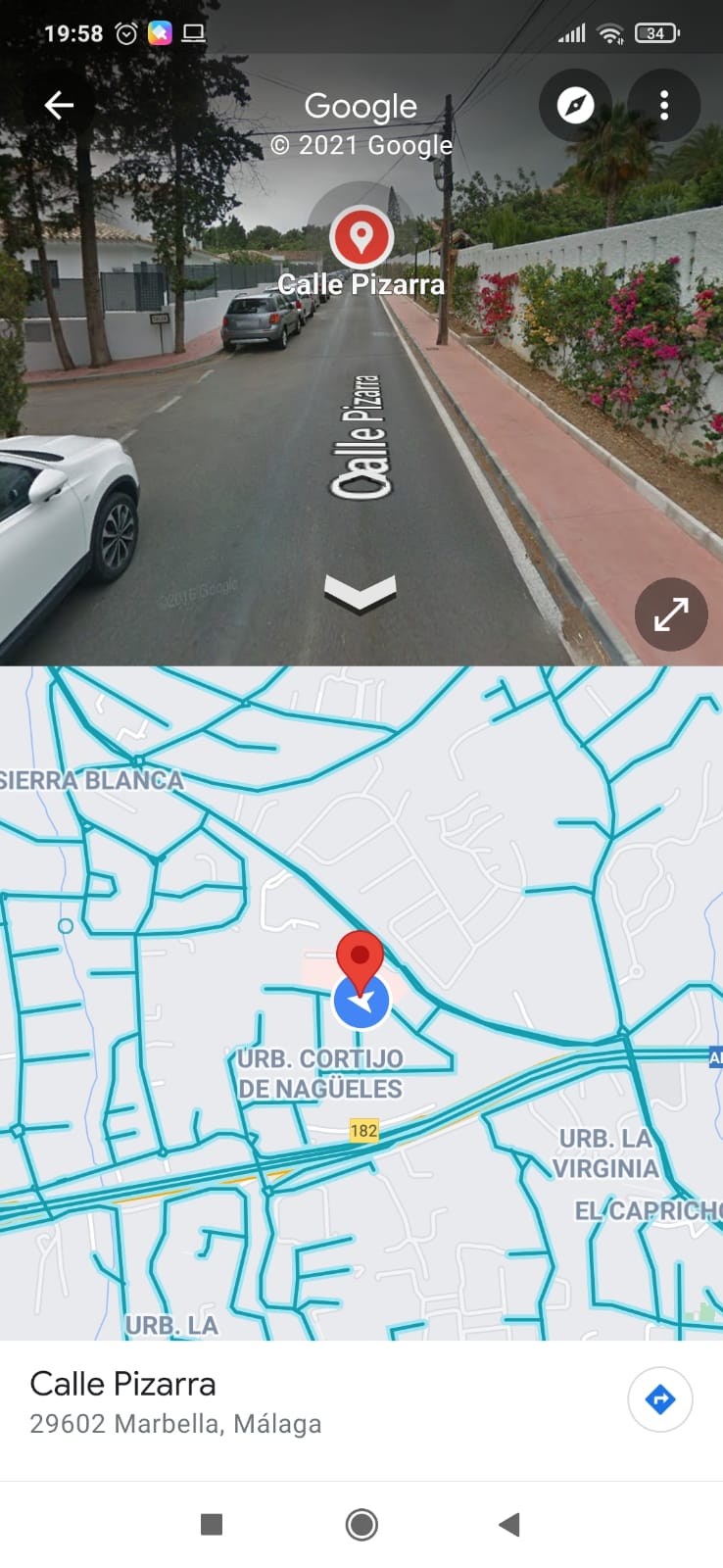The height and width of the screenshot is (1568, 723).
Task: Move forward along Calle Pizarra using the chevron
Action: (360, 593)
